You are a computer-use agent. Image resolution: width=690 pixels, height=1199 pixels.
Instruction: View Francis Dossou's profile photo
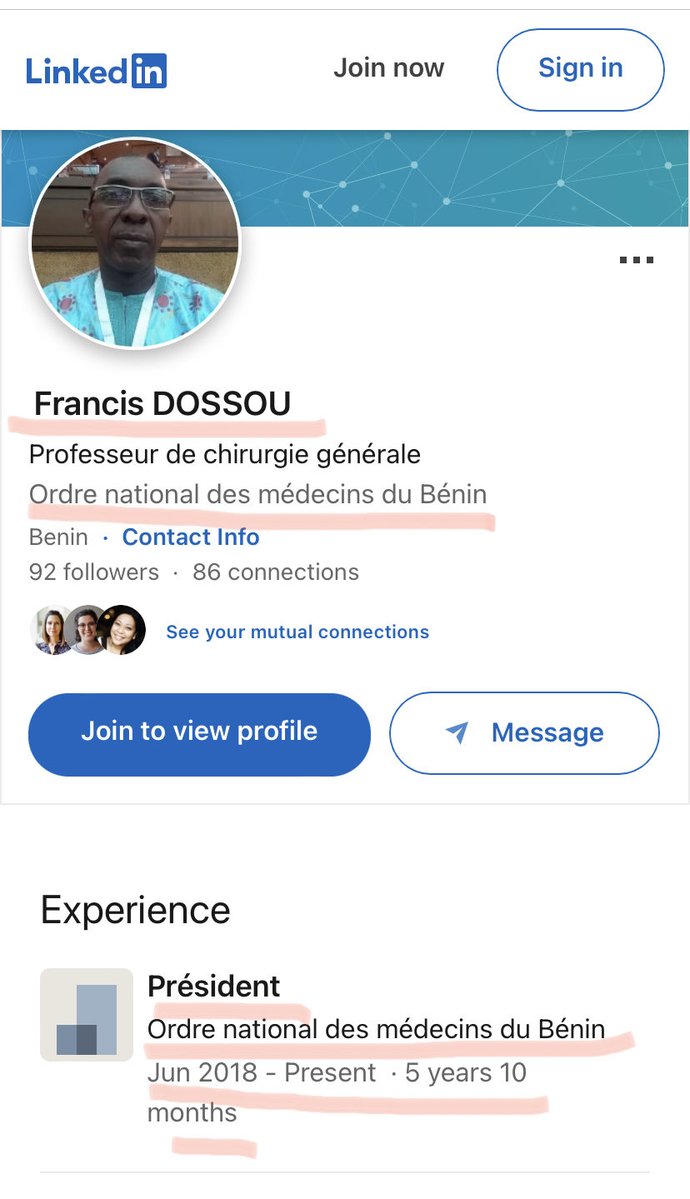coord(136,244)
